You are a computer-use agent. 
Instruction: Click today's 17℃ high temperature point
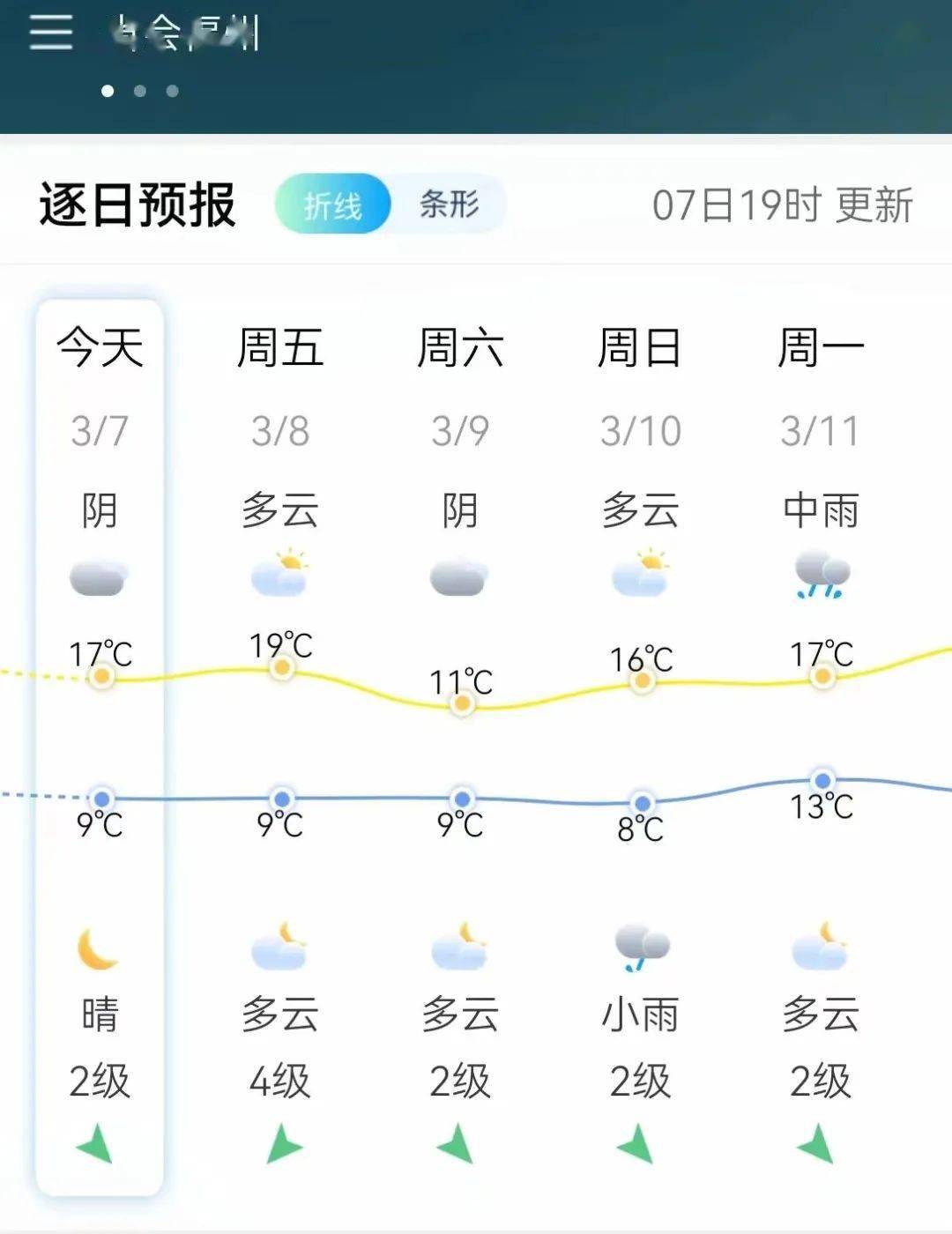pyautogui.click(x=100, y=677)
